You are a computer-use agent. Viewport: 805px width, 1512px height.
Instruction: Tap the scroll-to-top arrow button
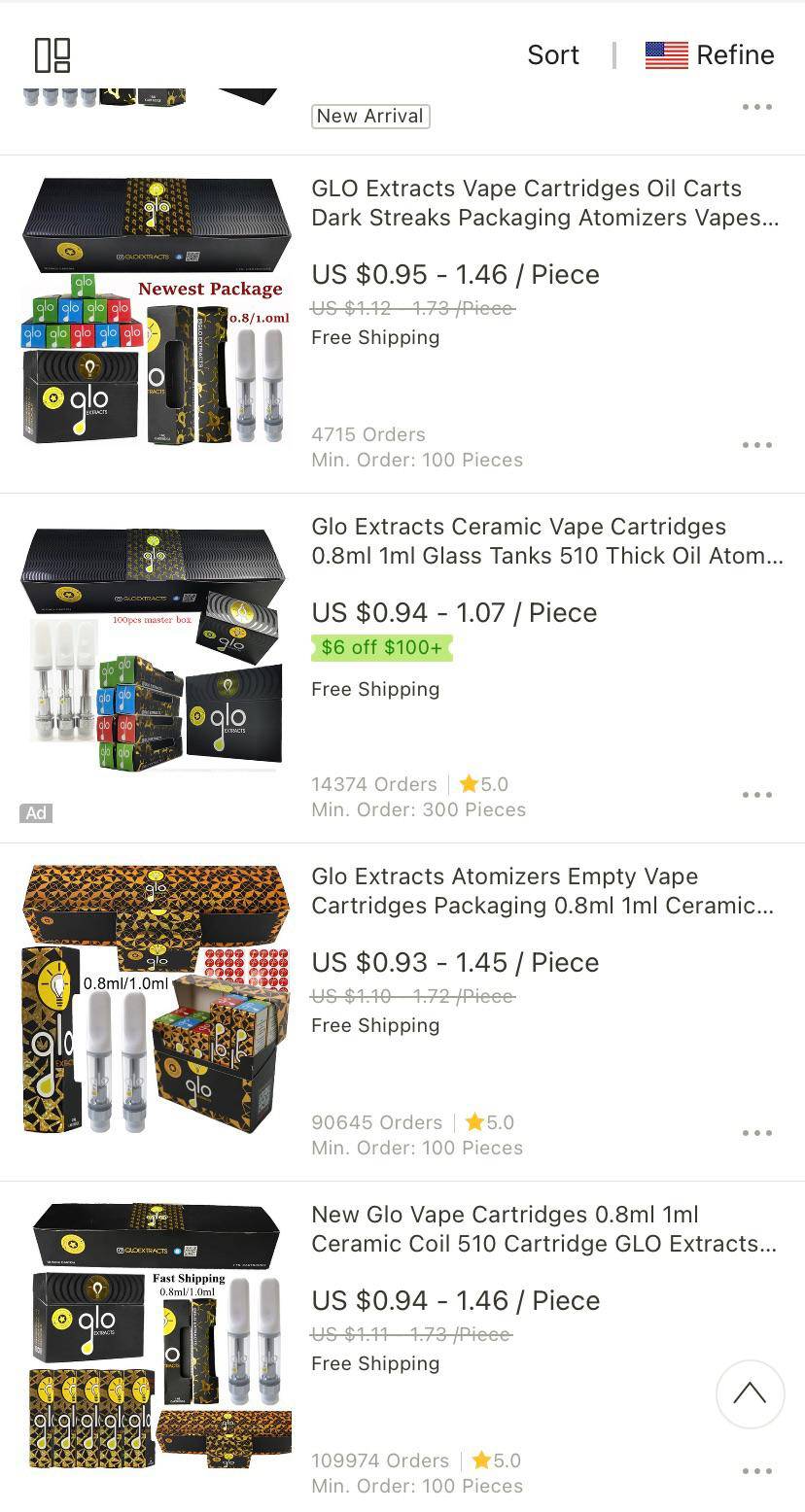tap(750, 1394)
